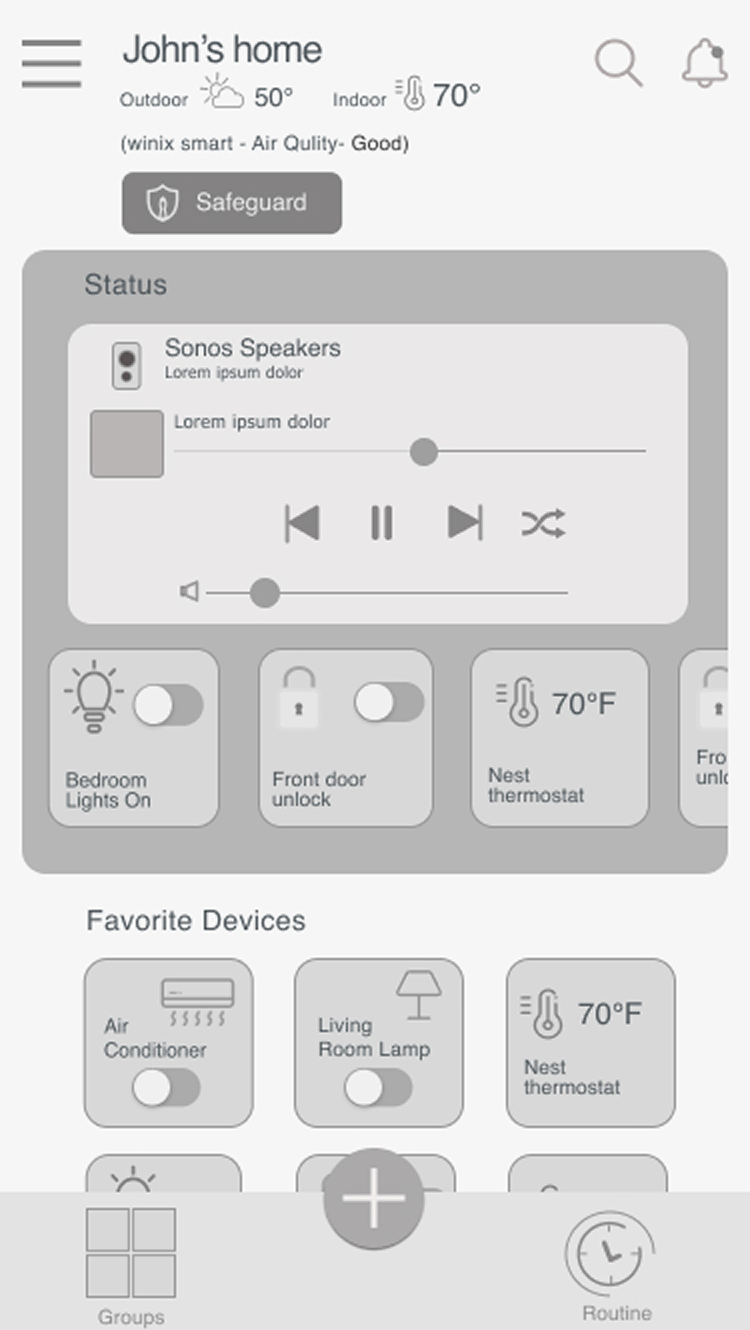The image size is (750, 1330).
Task: Open the Groups tab
Action: click(x=130, y=1255)
